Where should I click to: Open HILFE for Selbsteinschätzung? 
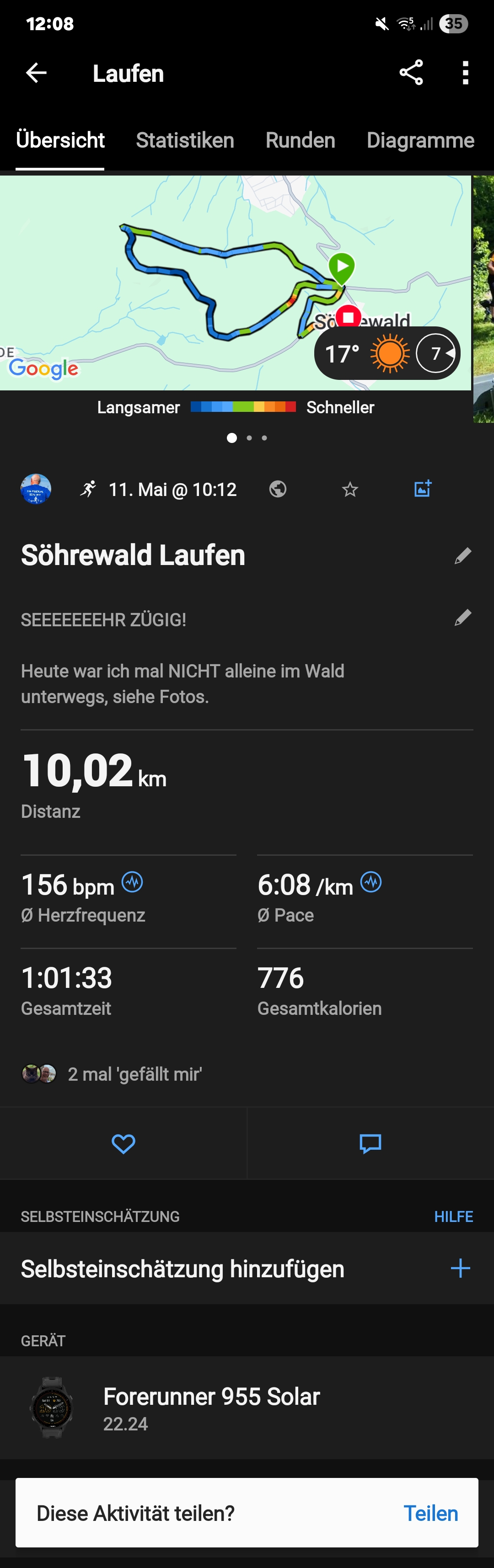coord(453,1217)
